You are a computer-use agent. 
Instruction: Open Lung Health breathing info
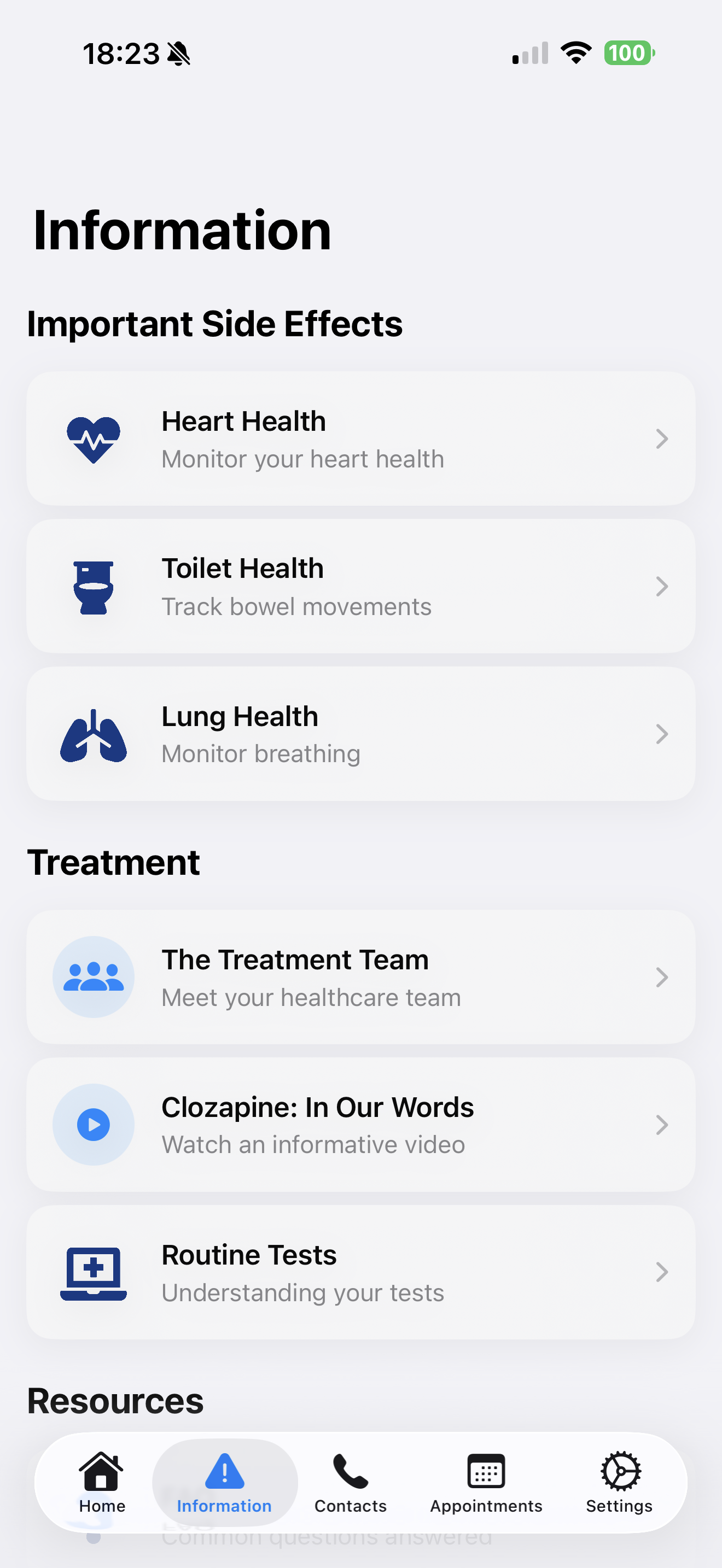360,734
